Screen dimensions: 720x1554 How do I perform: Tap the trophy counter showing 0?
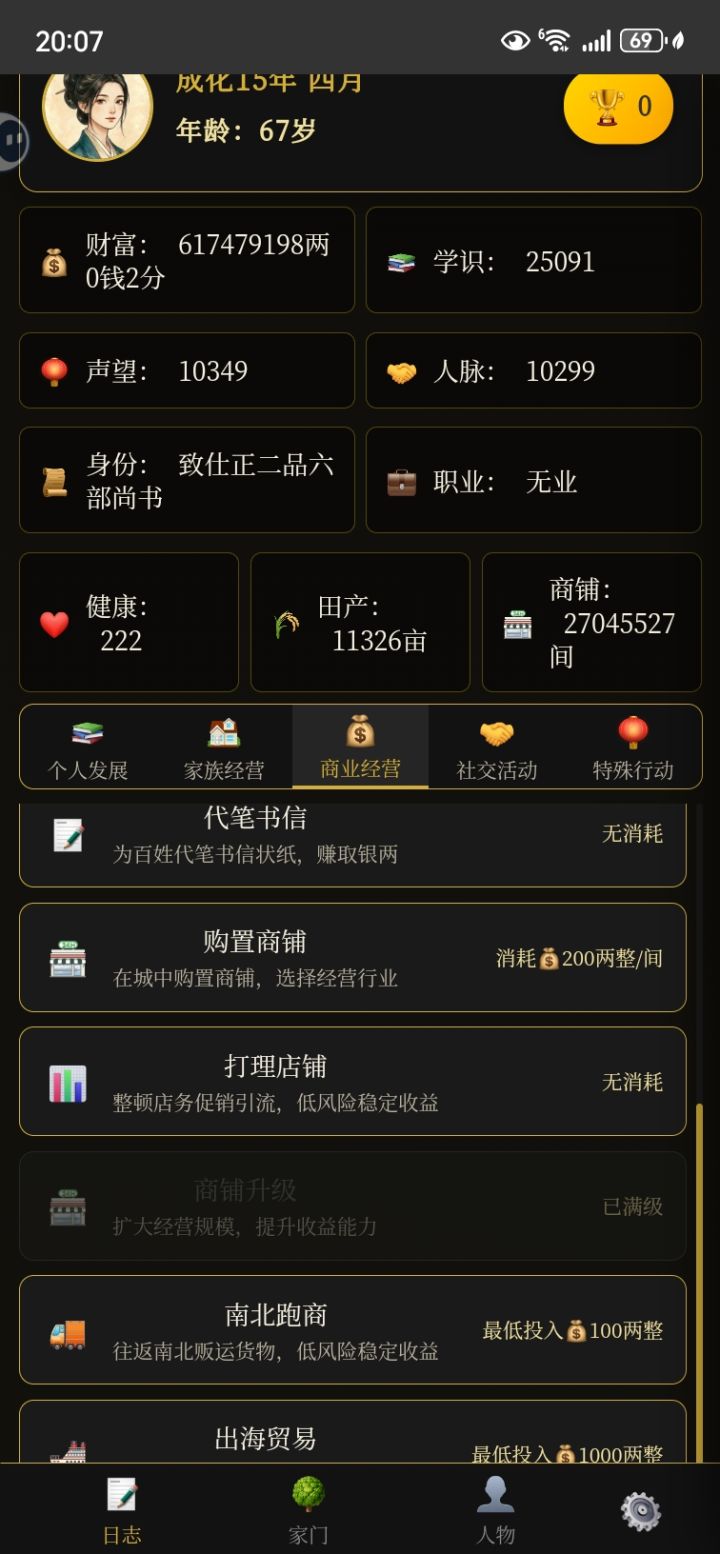pos(618,105)
